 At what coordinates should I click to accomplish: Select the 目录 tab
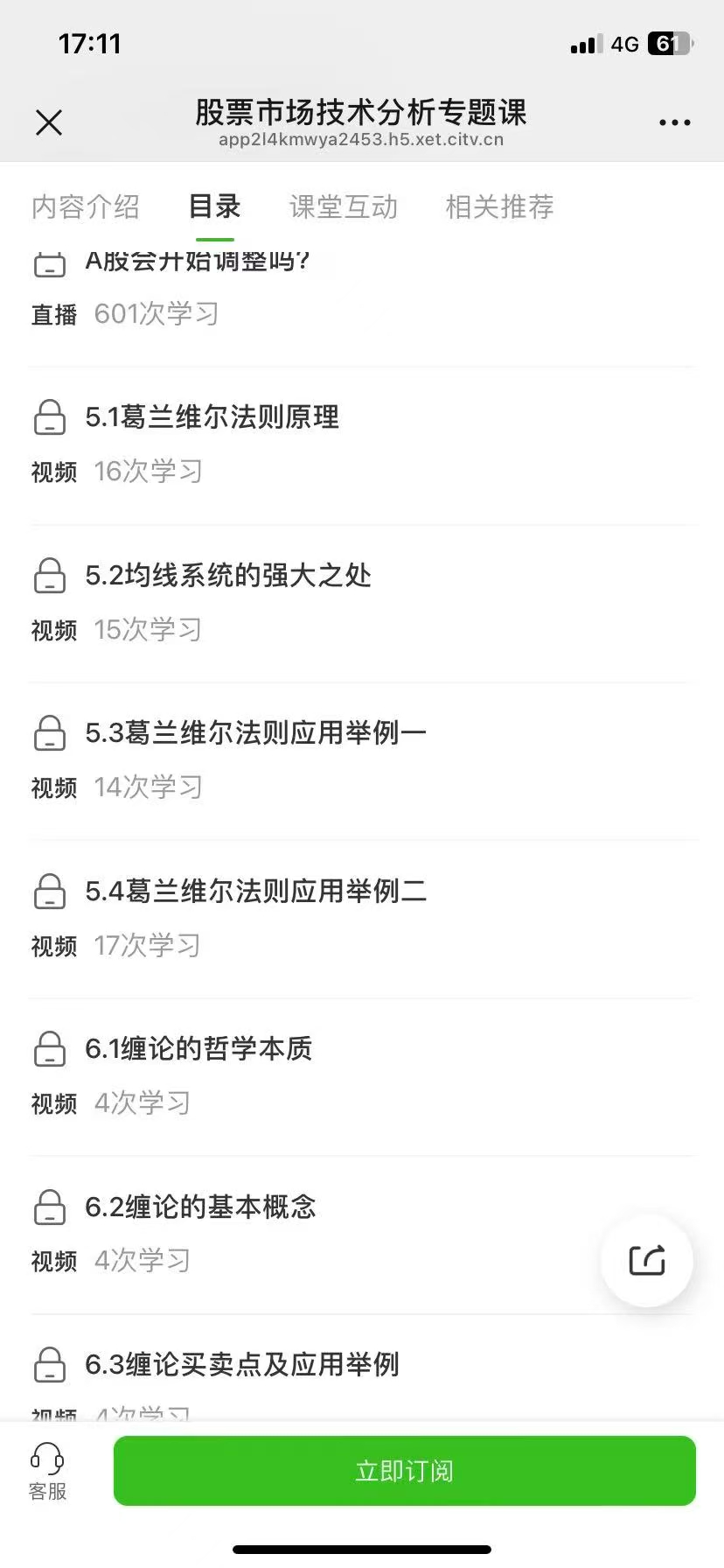click(x=214, y=207)
